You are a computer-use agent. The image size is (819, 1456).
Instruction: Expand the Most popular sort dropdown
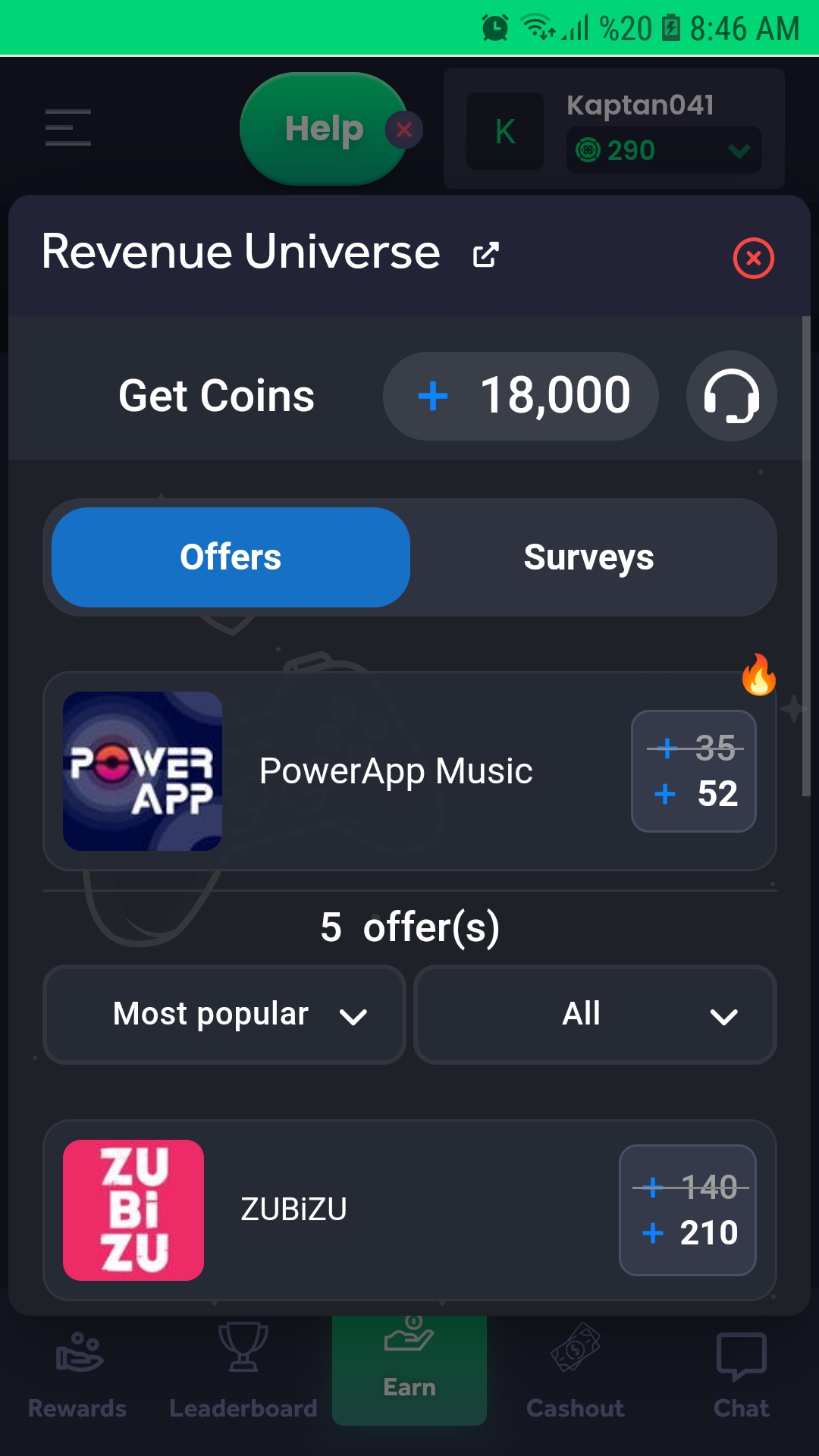tap(224, 1015)
